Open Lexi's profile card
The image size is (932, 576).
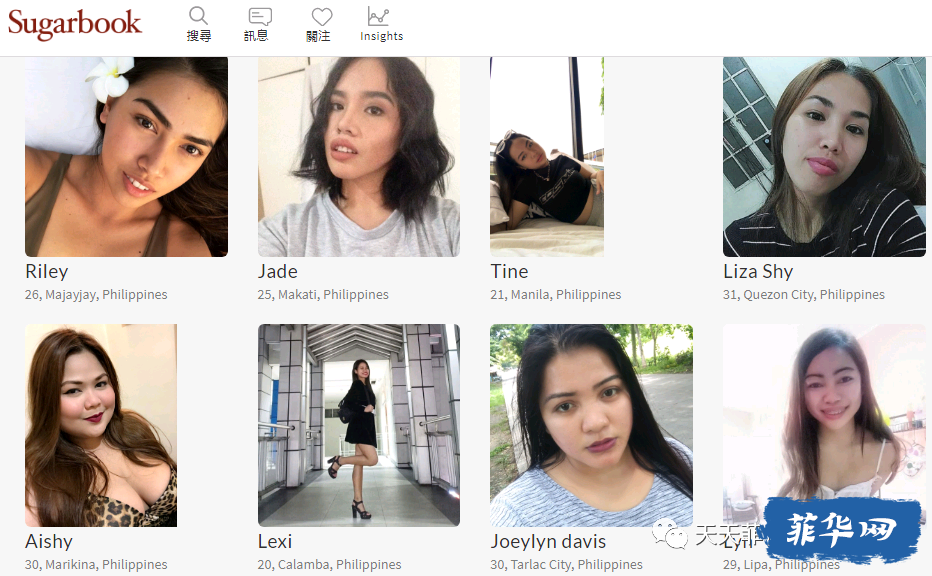(x=359, y=425)
